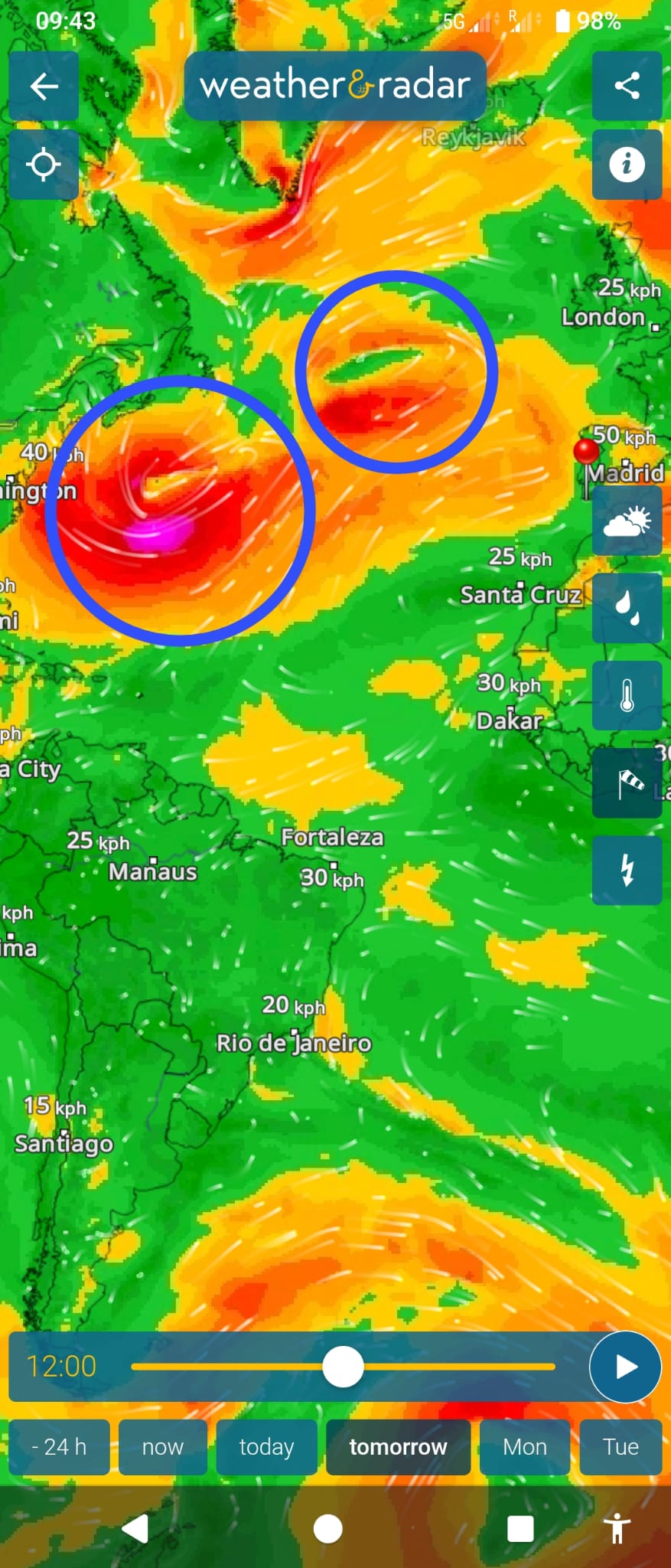Show the lightning bolt layer
Viewport: 671px width, 1568px height.
pos(627,871)
